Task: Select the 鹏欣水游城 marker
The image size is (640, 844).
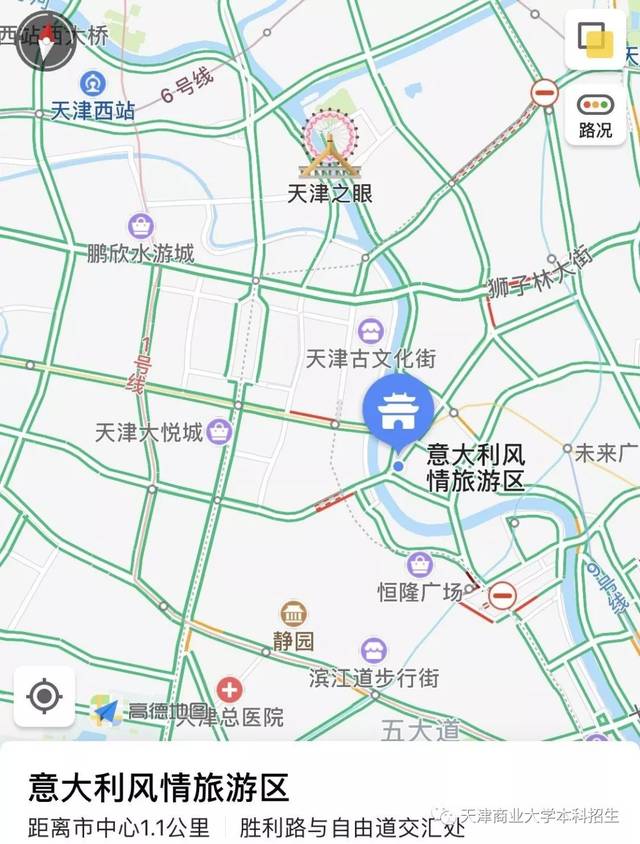Action: tap(141, 226)
